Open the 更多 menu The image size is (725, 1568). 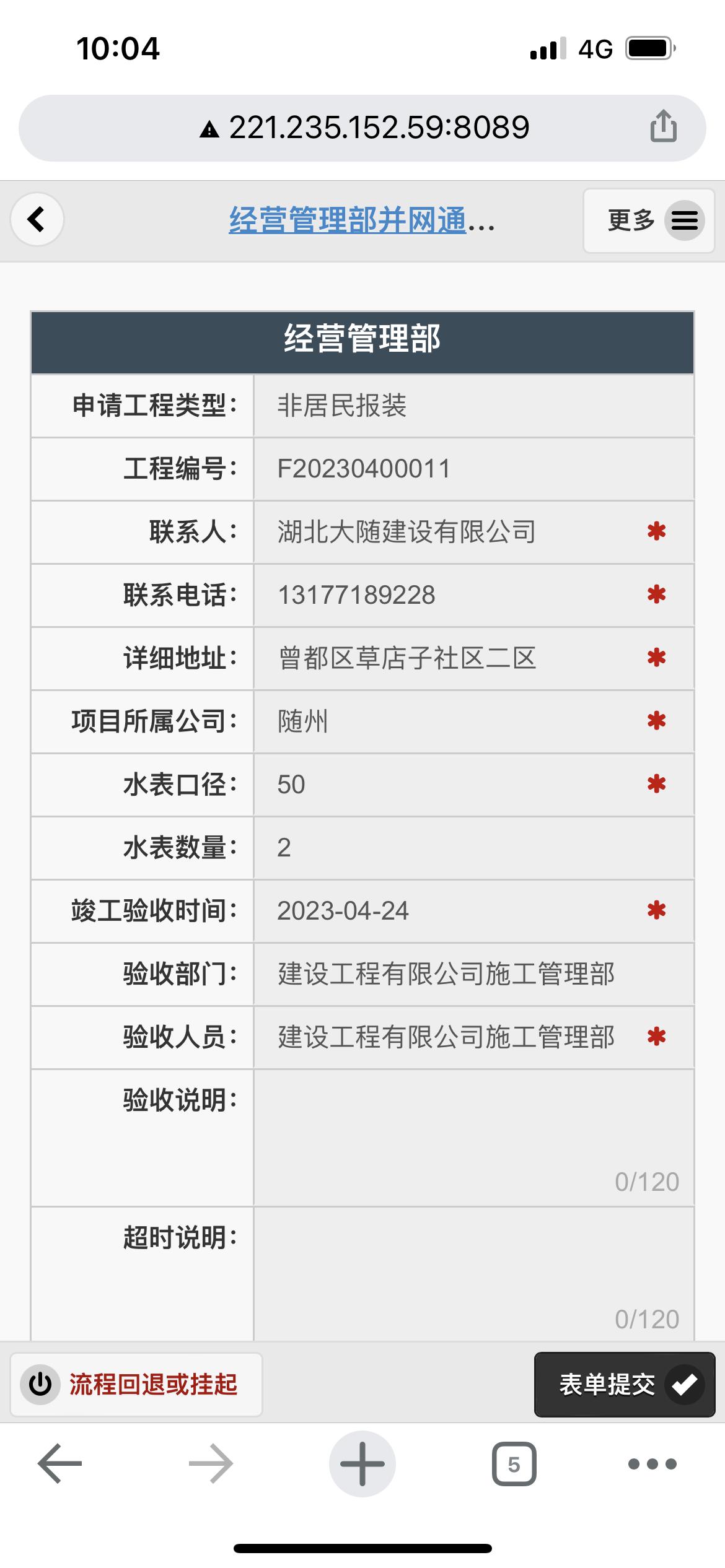click(x=649, y=220)
